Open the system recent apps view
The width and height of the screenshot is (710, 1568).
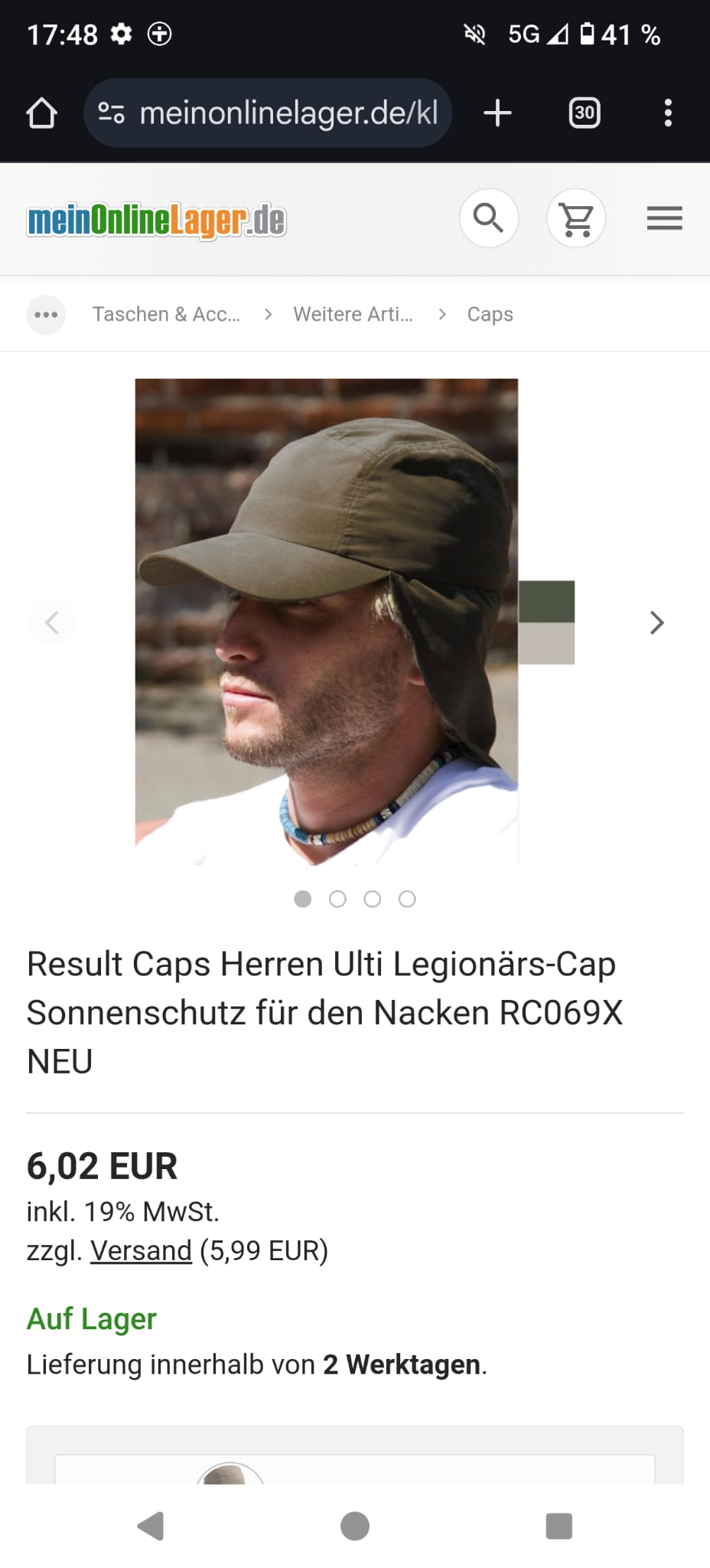click(x=559, y=1526)
